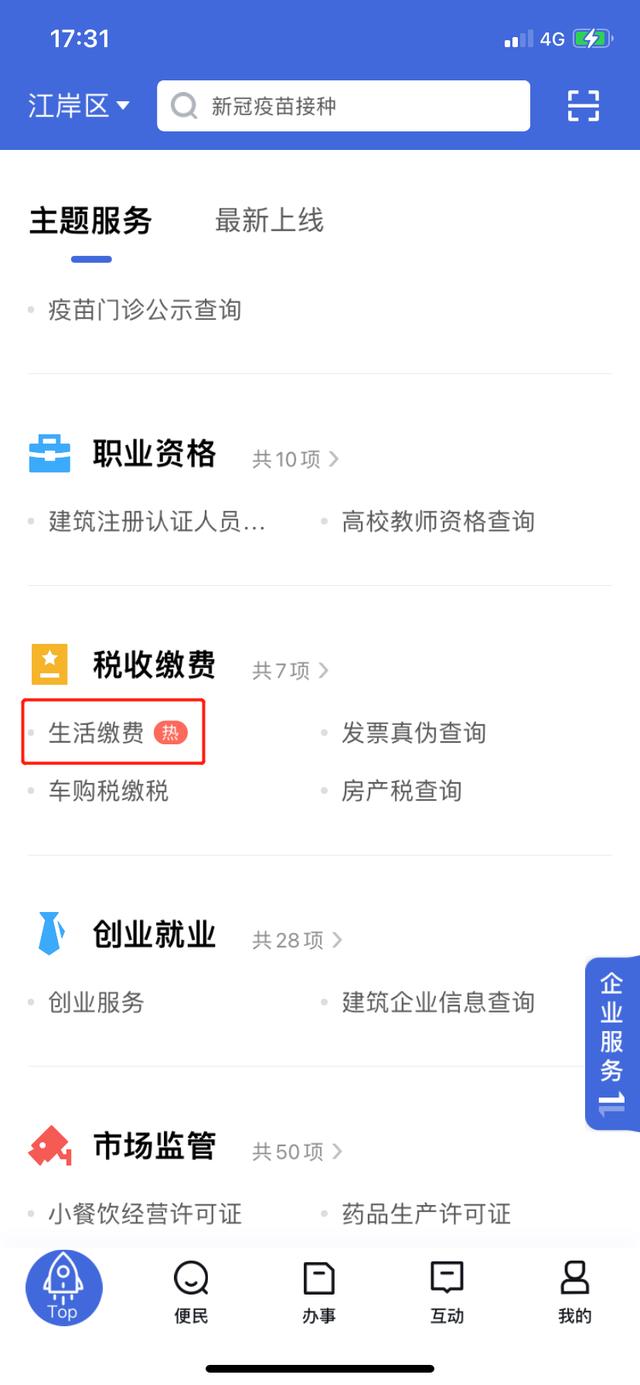The width and height of the screenshot is (640, 1385).
Task: Tap the 新冠疫苗接种 search box
Action: click(x=343, y=106)
